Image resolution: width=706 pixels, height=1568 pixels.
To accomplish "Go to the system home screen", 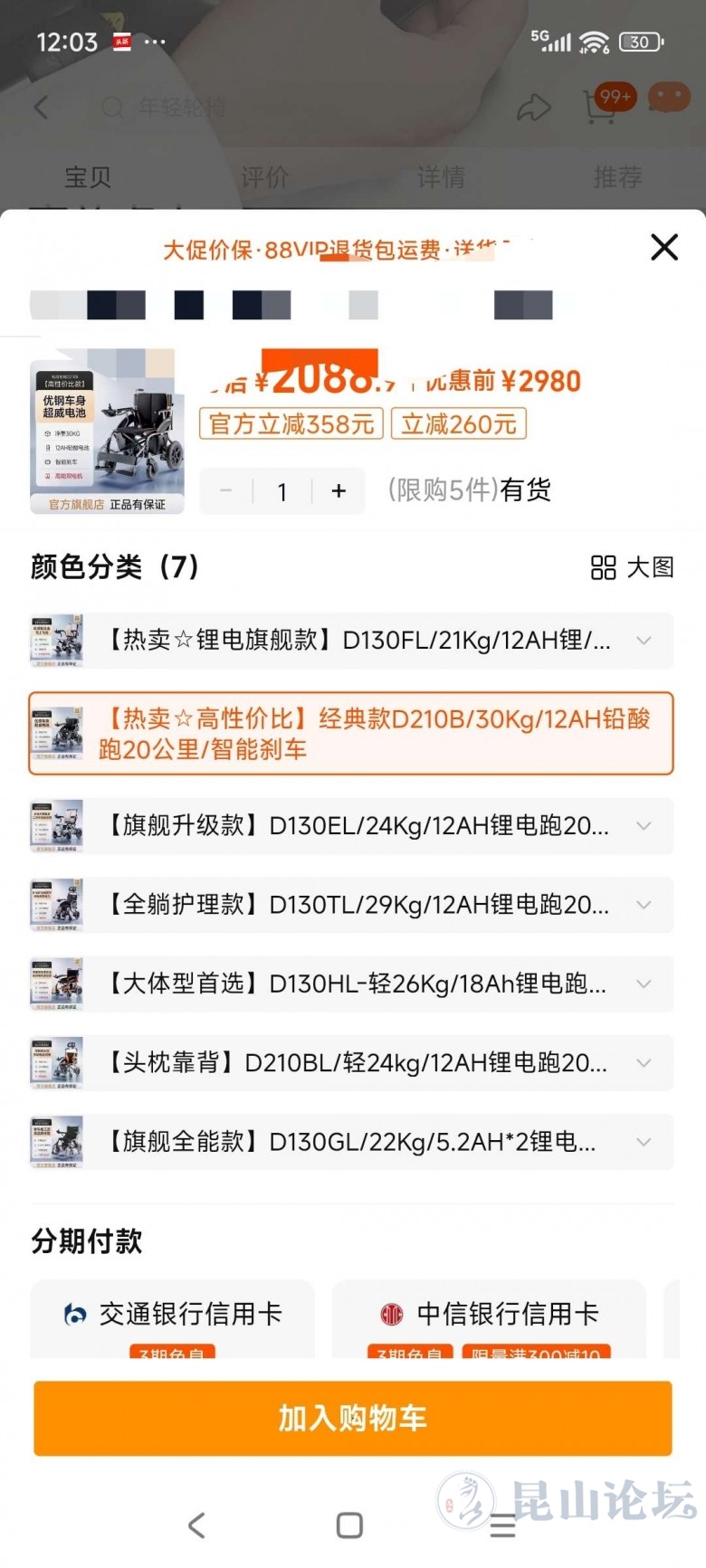I will [x=349, y=1525].
